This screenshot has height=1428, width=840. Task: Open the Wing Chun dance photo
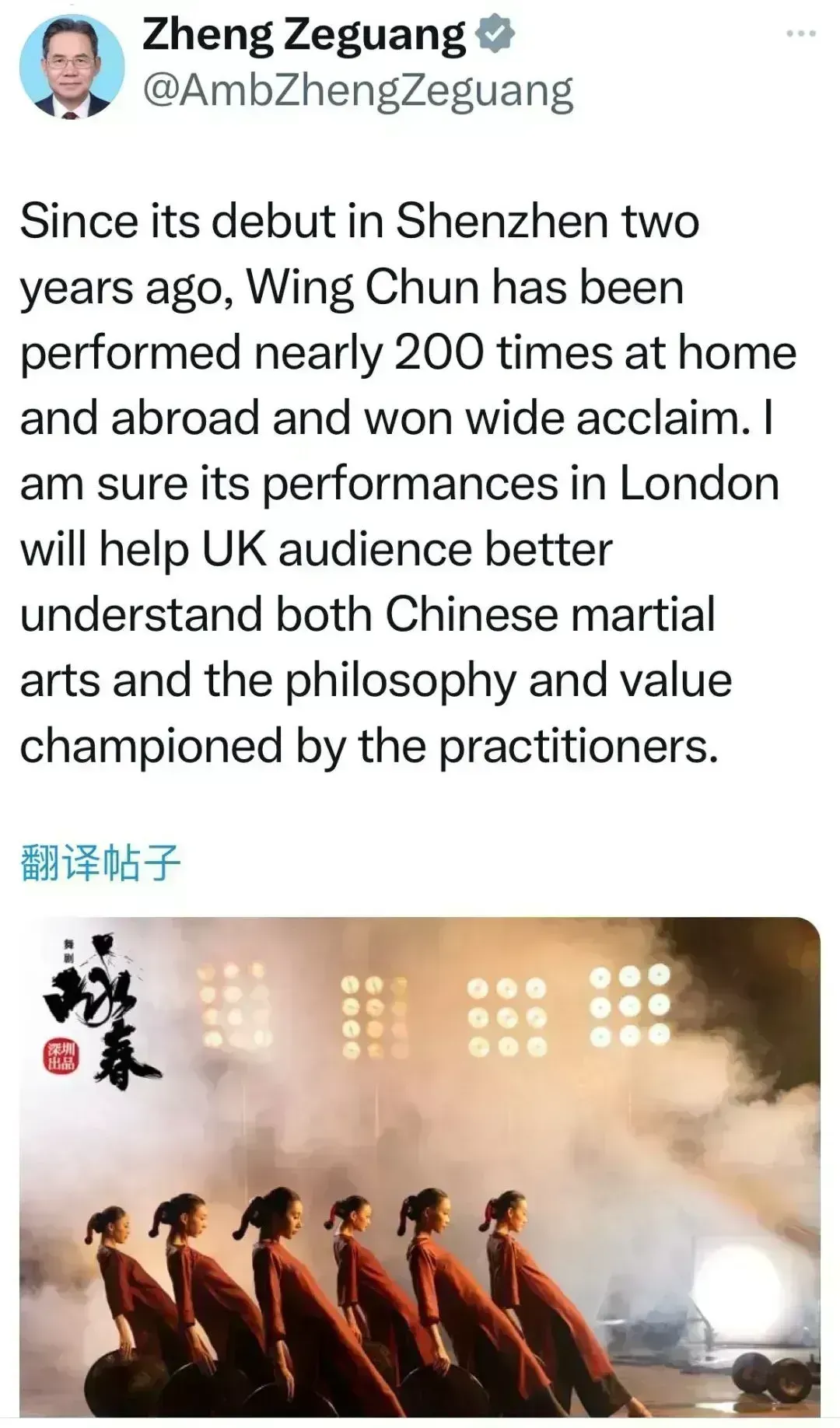coord(420,1167)
